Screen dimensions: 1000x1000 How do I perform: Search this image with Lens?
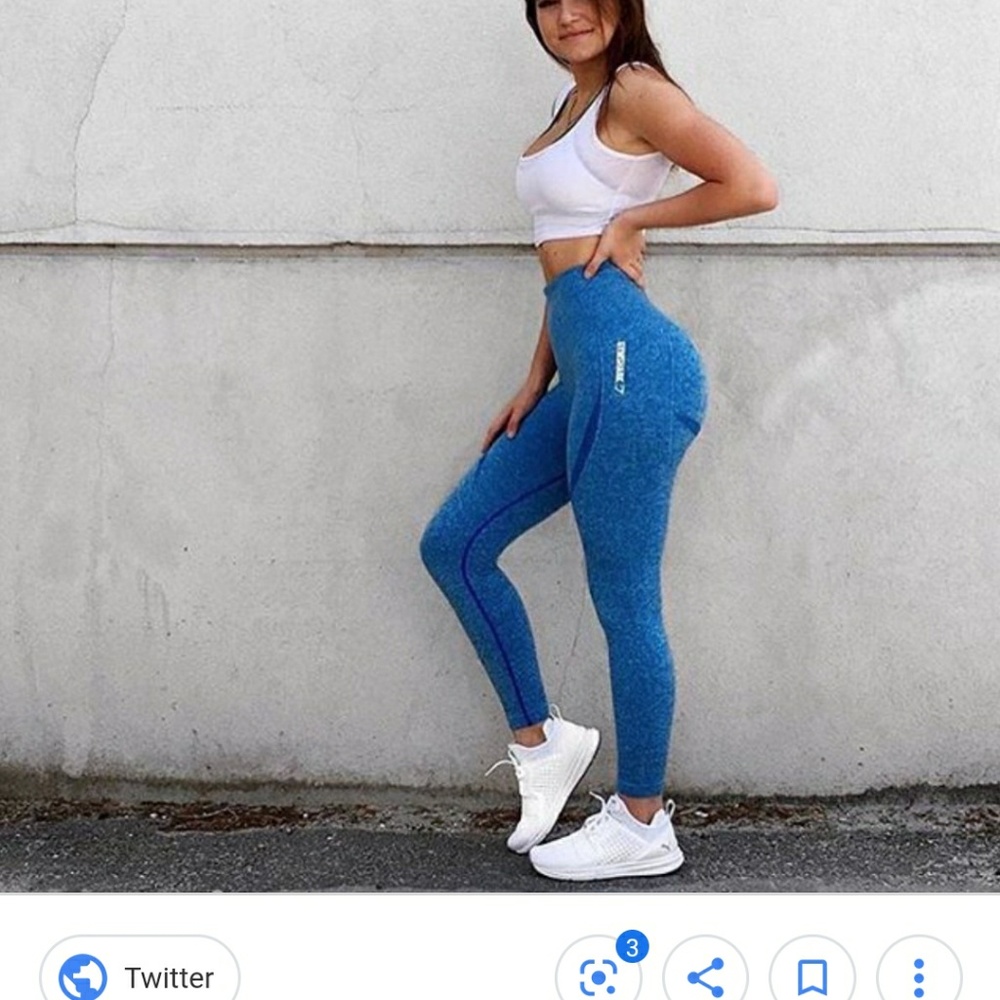598,976
